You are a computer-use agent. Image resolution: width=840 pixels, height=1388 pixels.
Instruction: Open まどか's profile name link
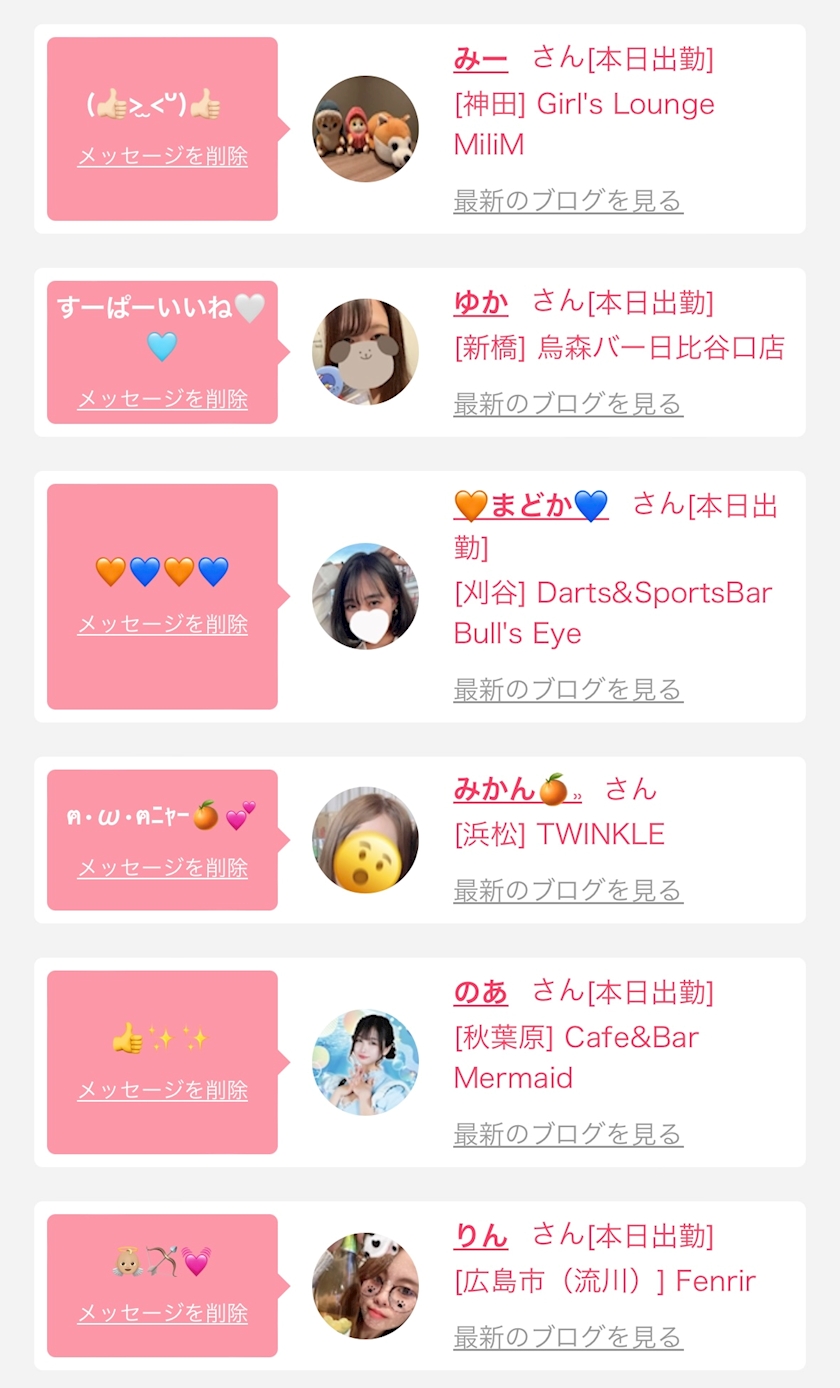pyautogui.click(x=530, y=506)
